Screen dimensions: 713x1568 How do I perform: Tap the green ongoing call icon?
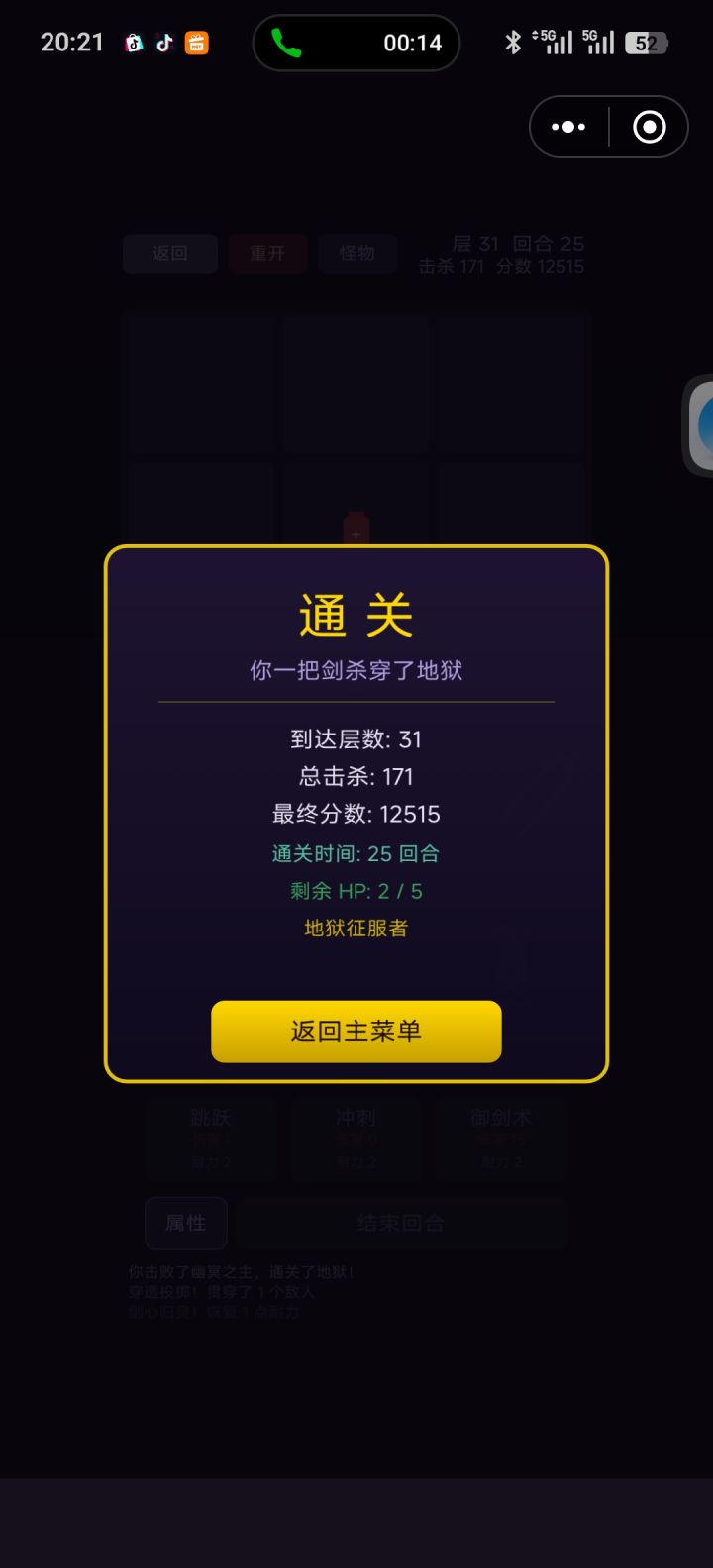coord(286,42)
